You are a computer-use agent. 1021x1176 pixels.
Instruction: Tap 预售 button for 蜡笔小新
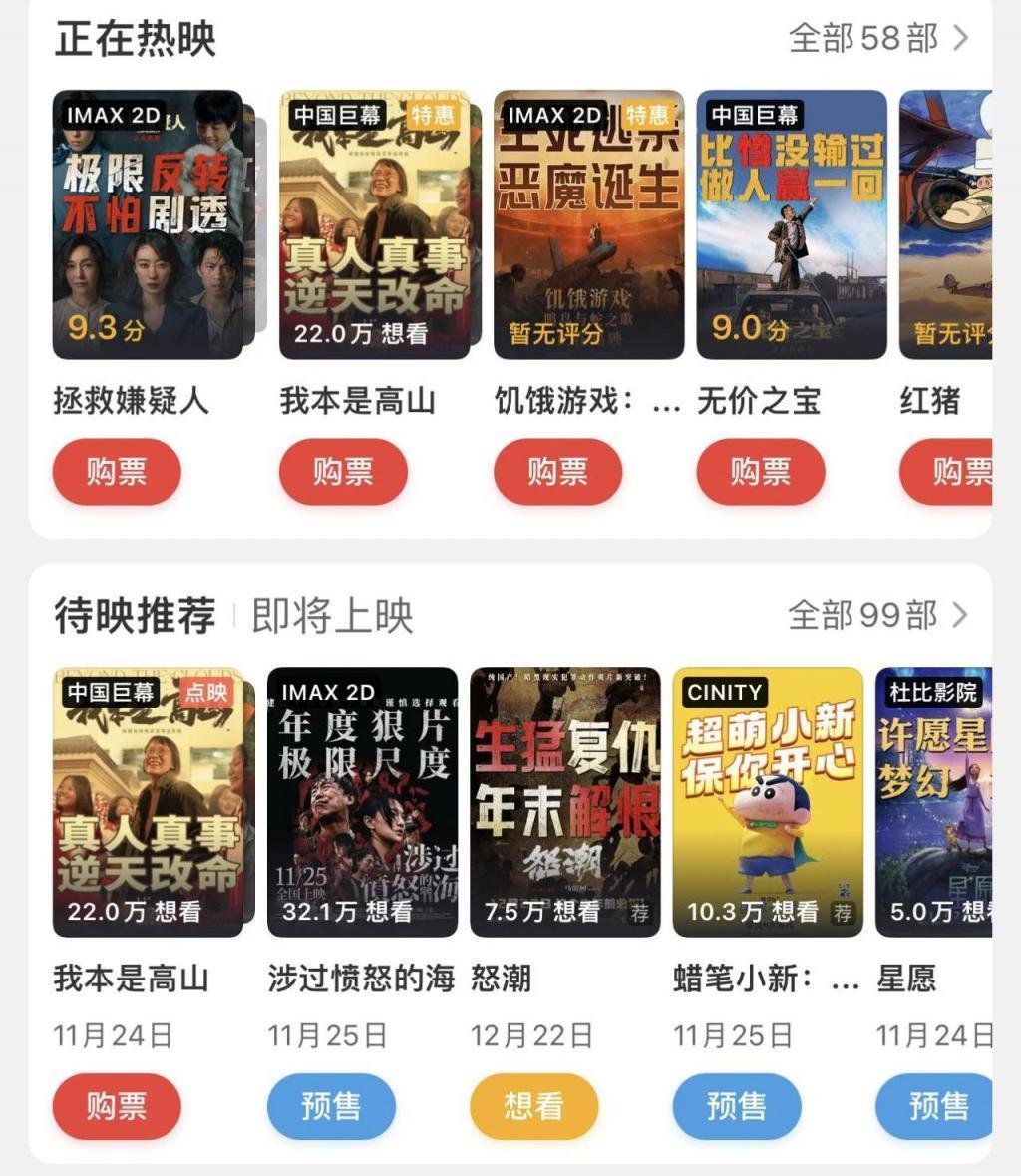736,1107
